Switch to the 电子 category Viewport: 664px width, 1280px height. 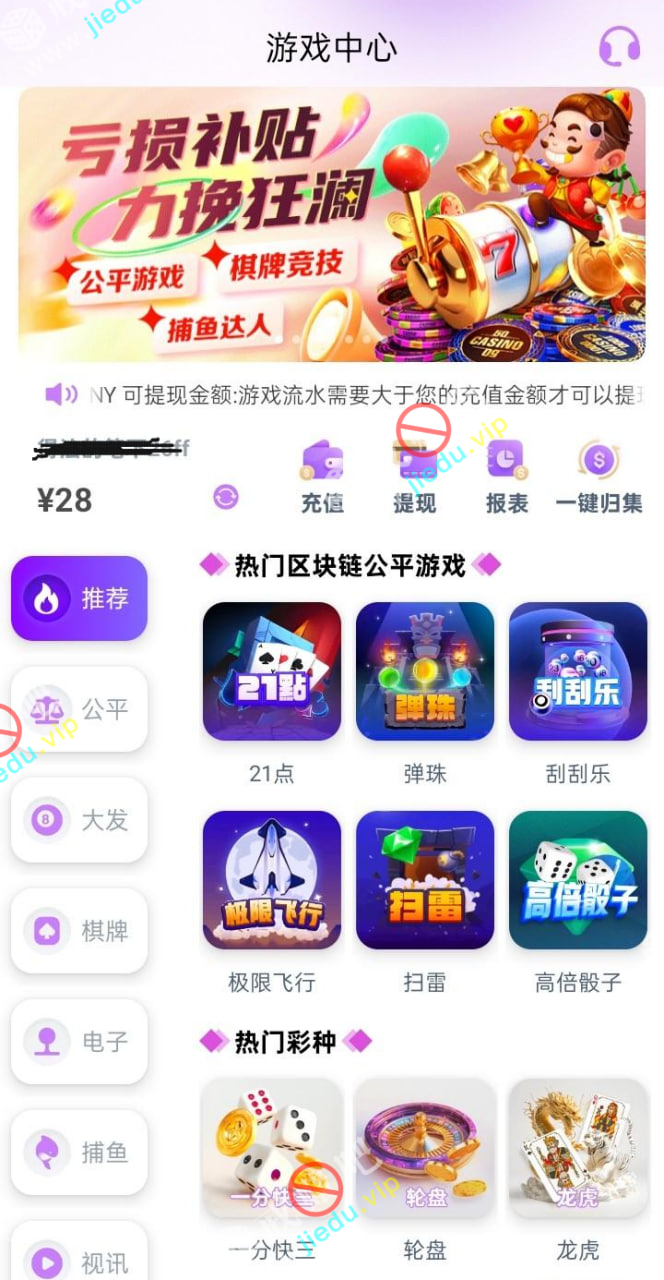point(79,1042)
